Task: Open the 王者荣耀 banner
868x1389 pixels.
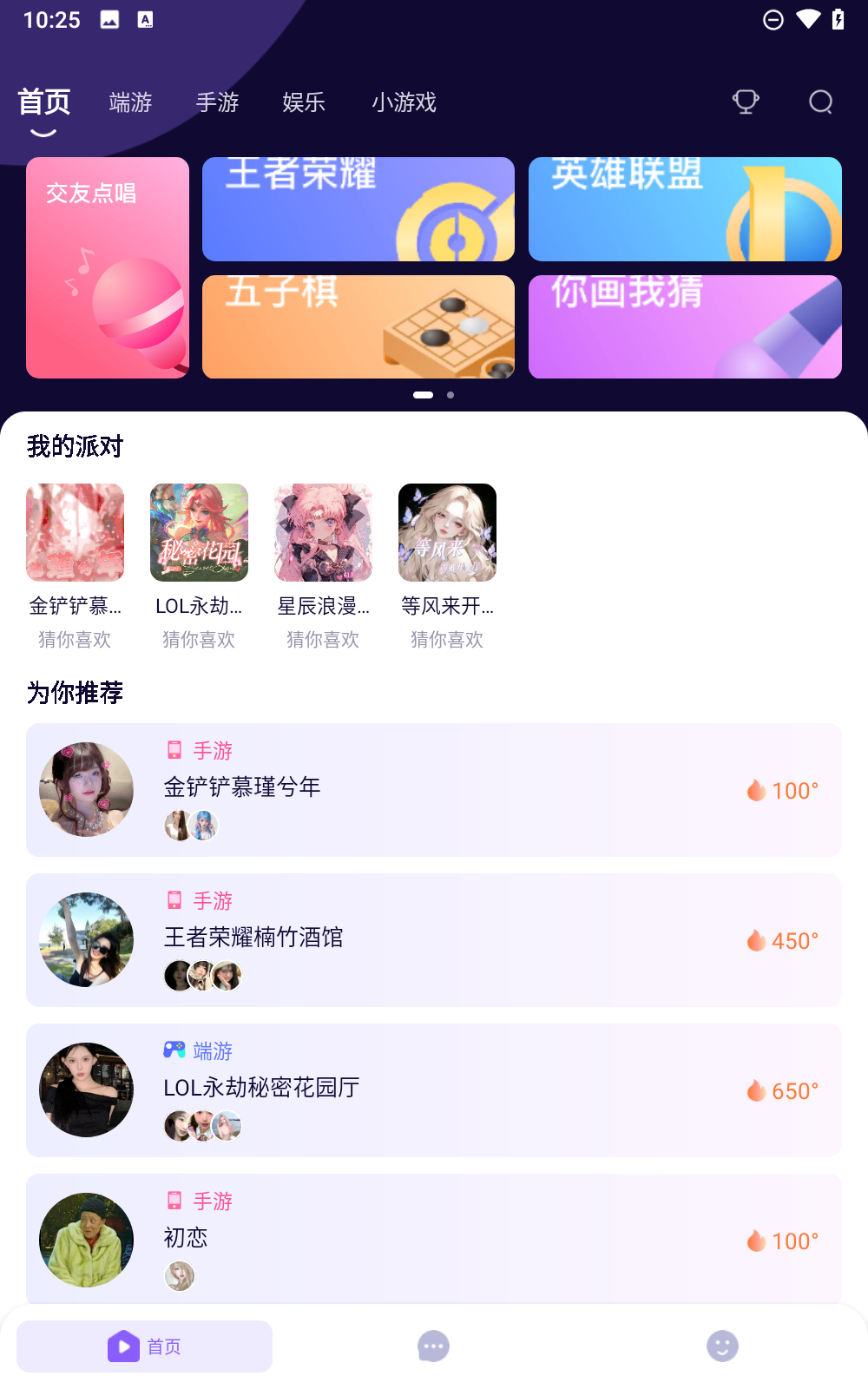Action: 358,209
